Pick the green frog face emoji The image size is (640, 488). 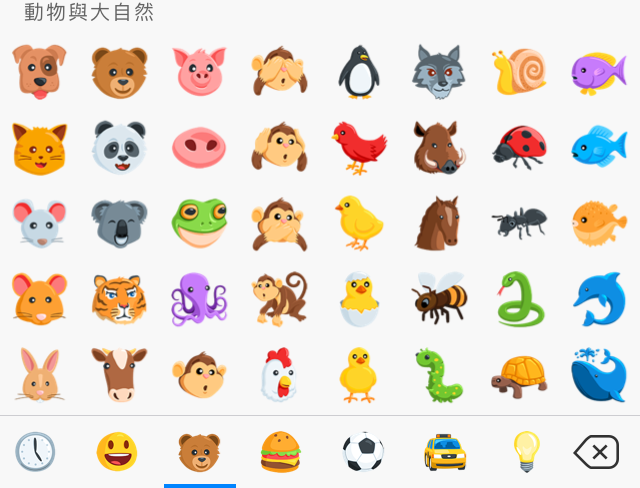[199, 222]
